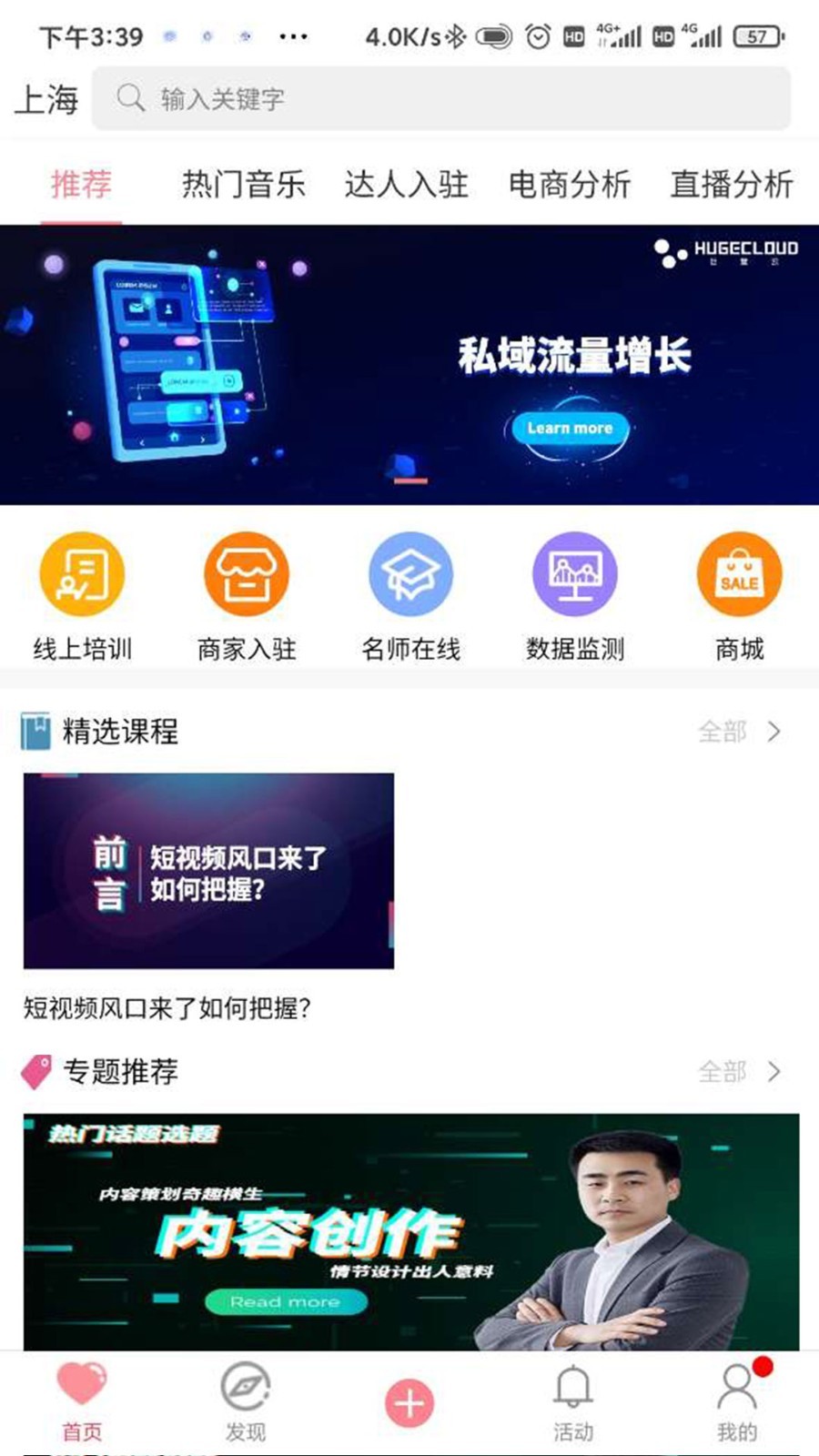This screenshot has width=819, height=1456.
Task: Select the 电商分析 tab
Action: [x=569, y=185]
